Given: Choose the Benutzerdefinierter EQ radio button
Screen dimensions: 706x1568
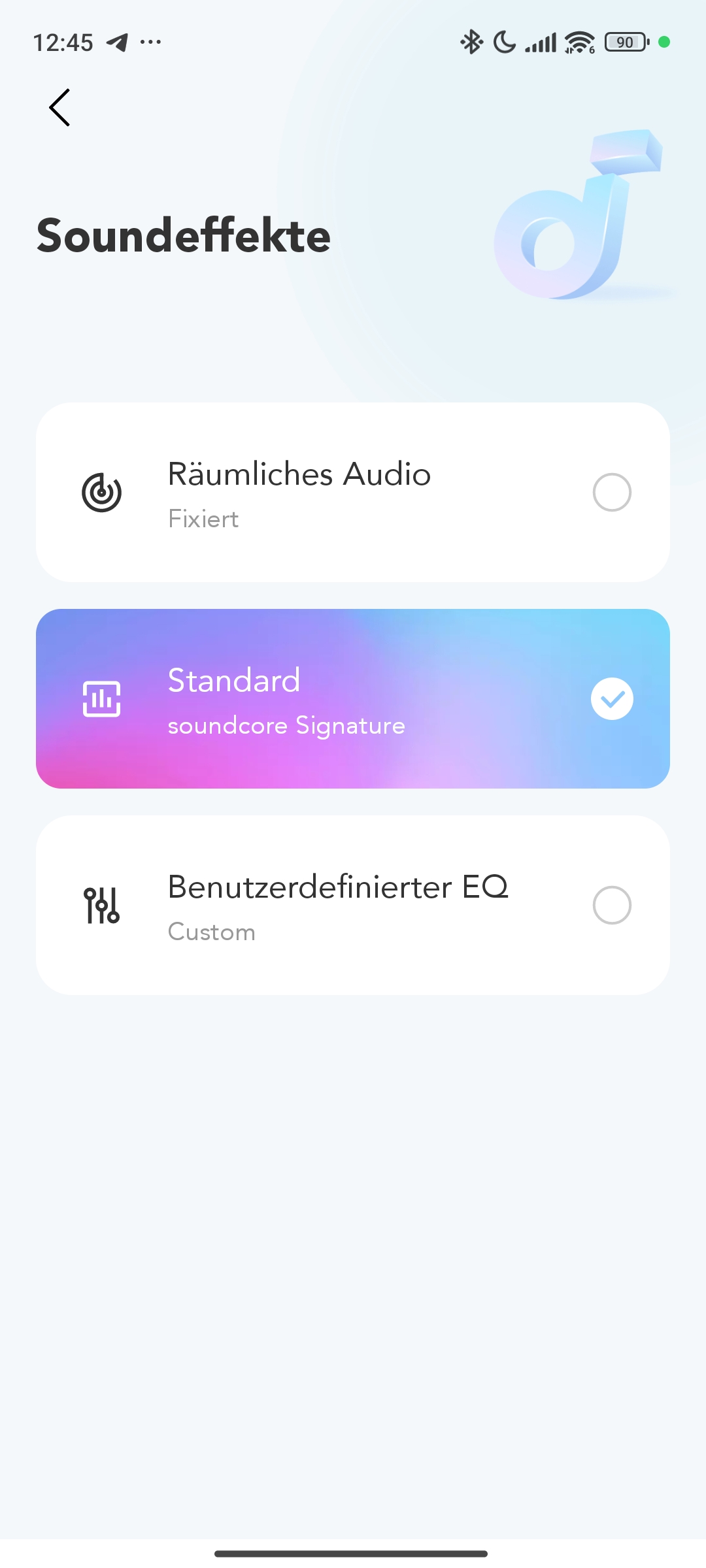Looking at the screenshot, I should click(612, 905).
